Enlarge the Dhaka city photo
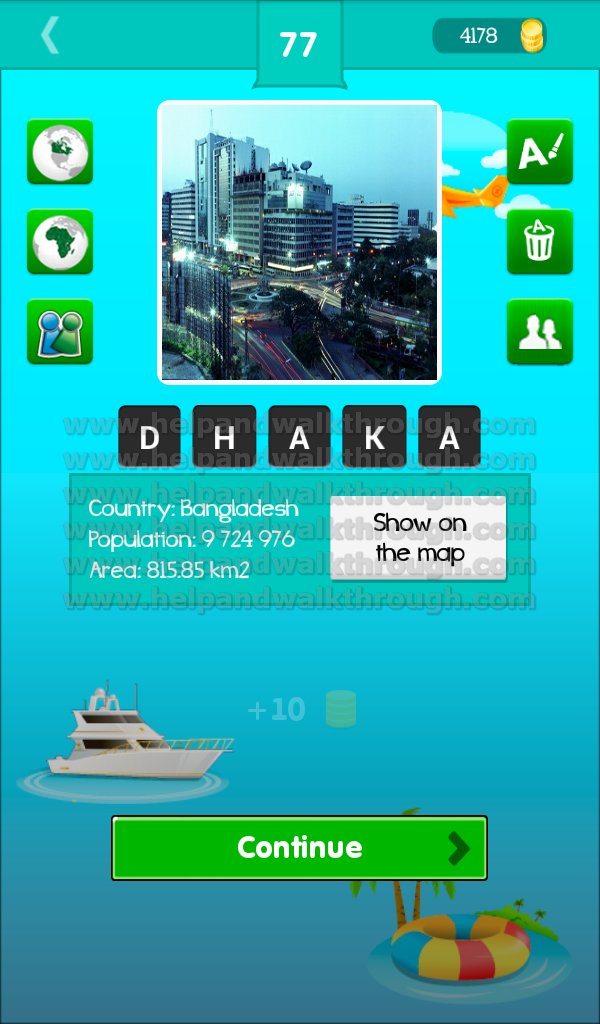The height and width of the screenshot is (1024, 600). tap(300, 242)
